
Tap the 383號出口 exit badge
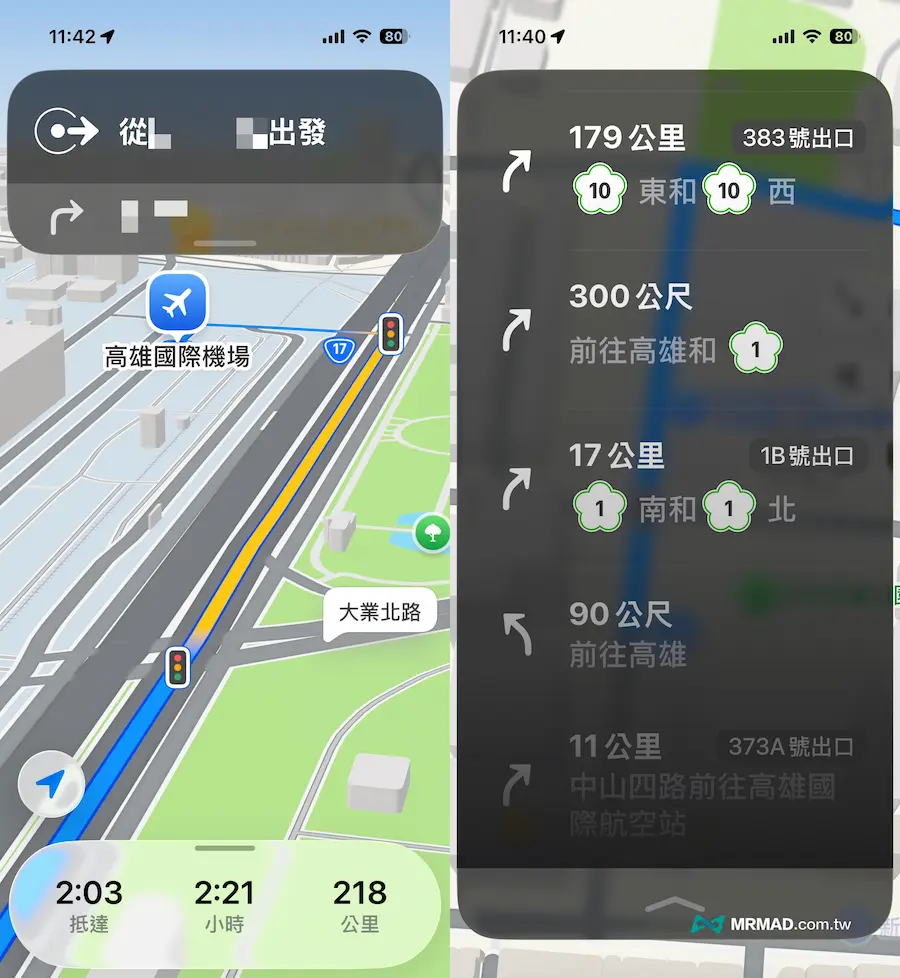[x=799, y=139]
